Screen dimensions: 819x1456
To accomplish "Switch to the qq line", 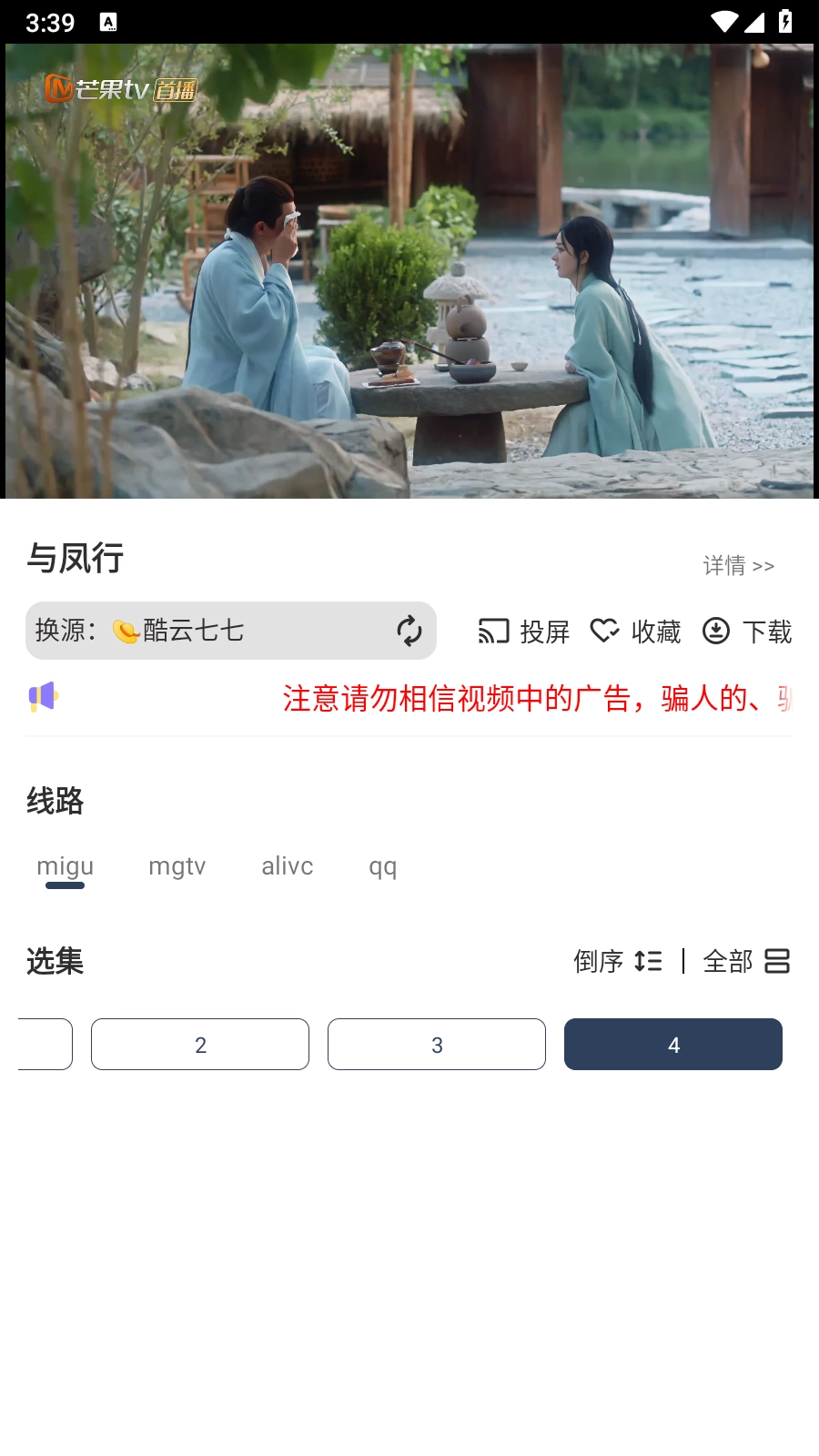I will pyautogui.click(x=382, y=866).
